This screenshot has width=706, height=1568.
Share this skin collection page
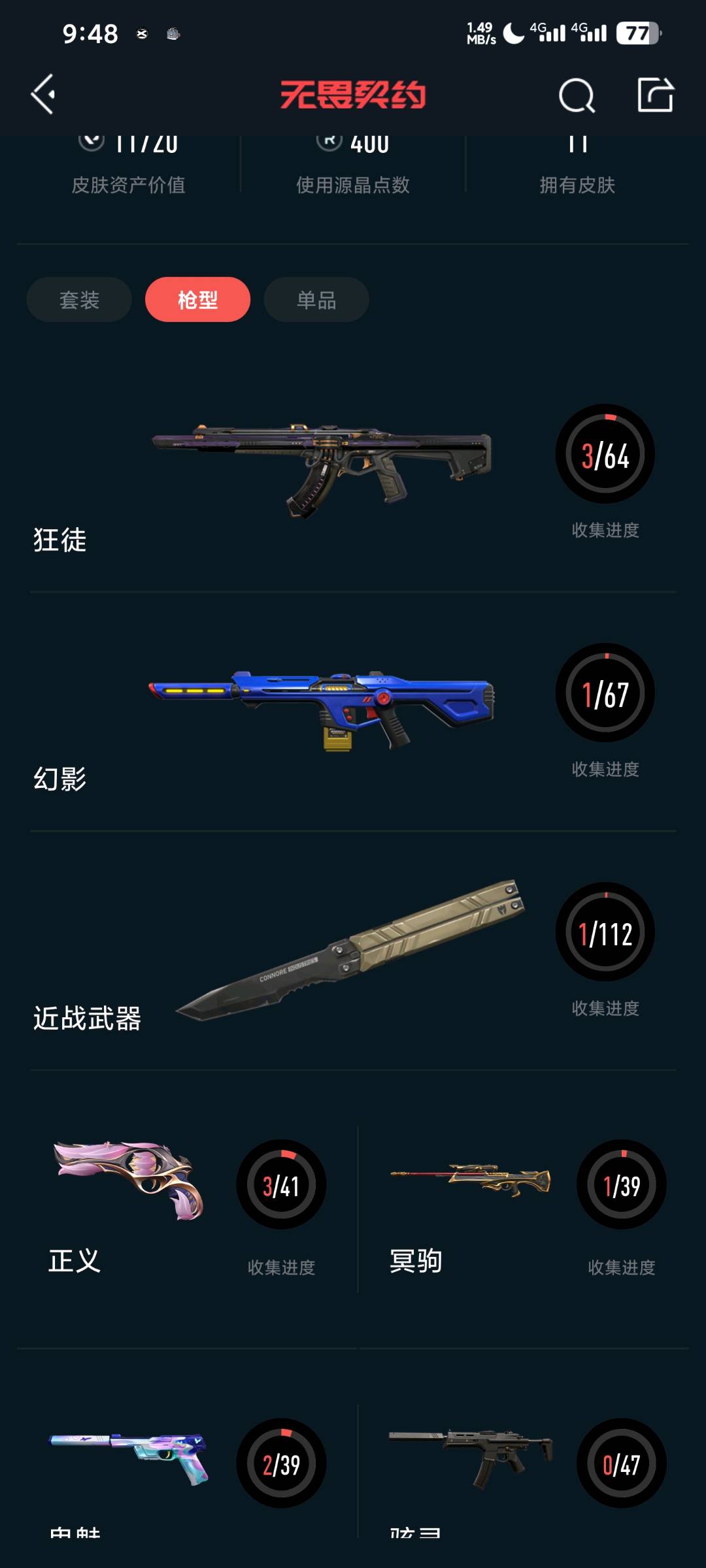coord(655,95)
